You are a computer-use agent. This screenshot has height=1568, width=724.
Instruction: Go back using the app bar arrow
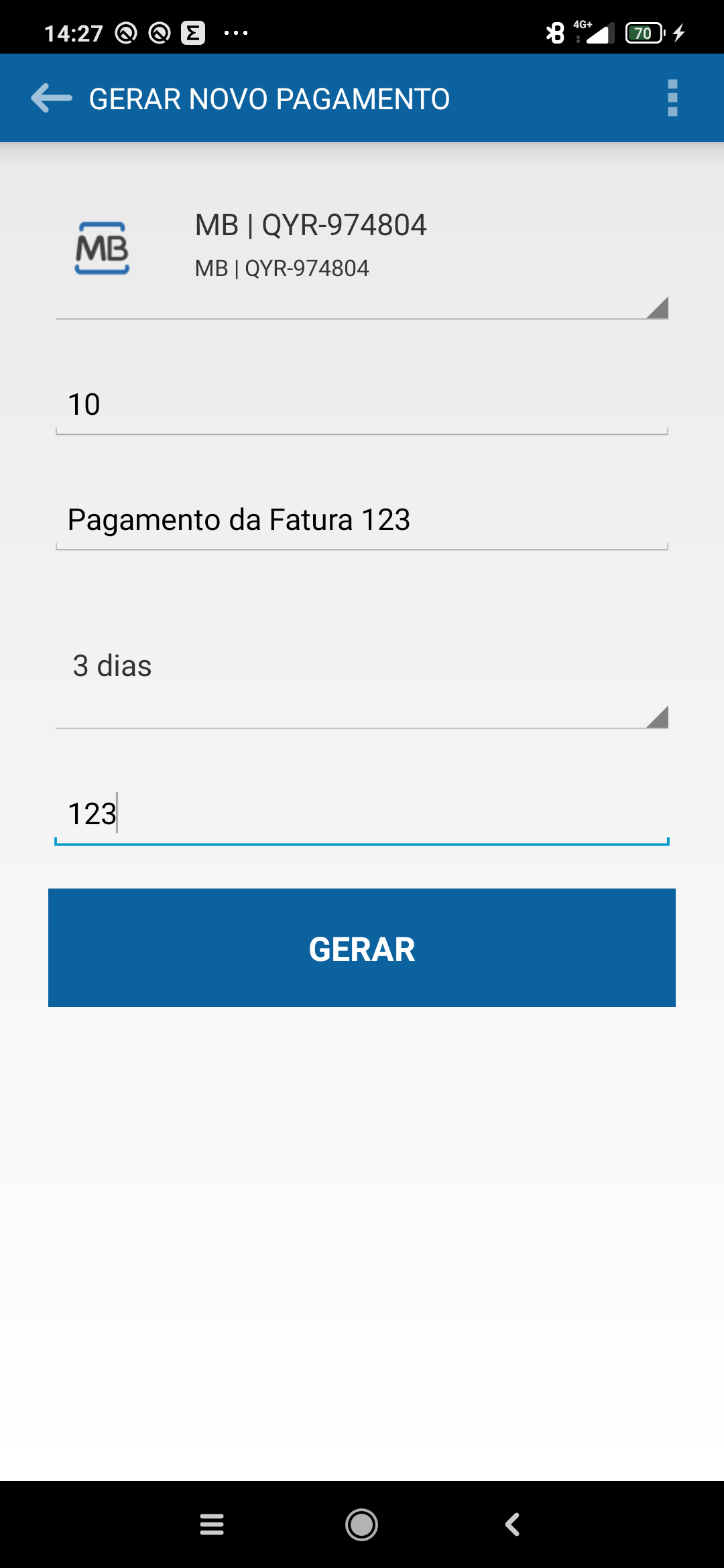(52, 99)
